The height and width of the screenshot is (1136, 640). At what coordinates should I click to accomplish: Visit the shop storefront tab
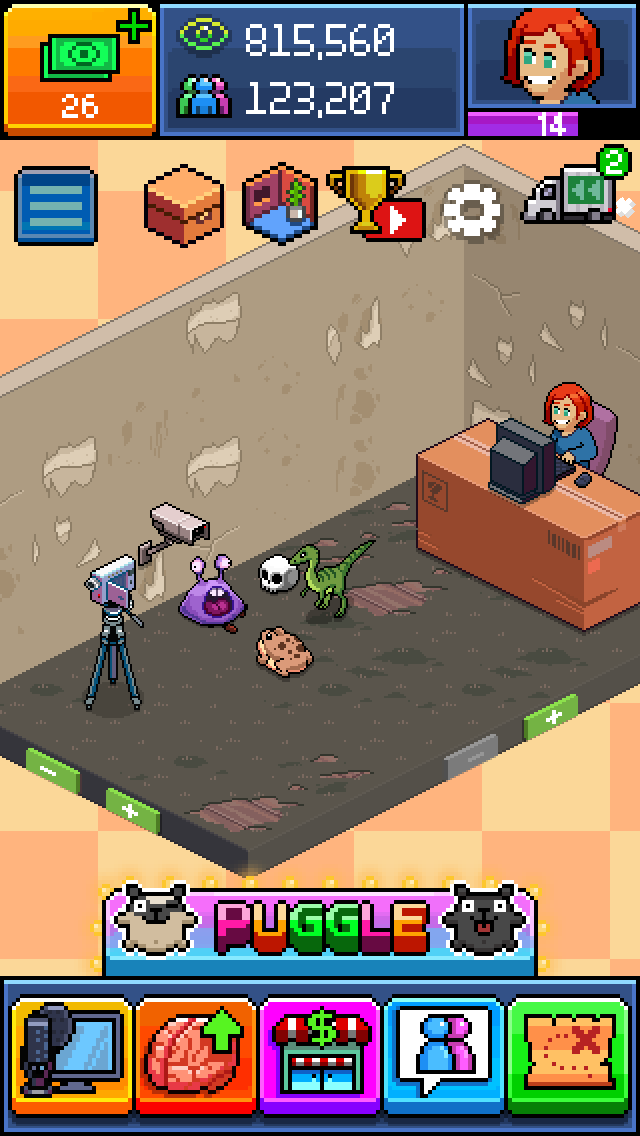tap(320, 1054)
